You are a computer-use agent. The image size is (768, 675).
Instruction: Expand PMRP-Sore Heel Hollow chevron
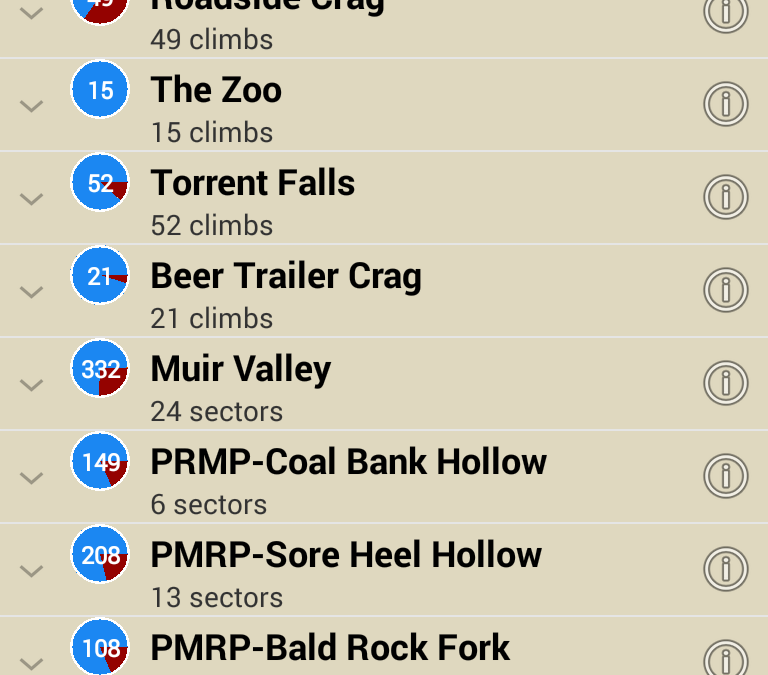coord(32,570)
